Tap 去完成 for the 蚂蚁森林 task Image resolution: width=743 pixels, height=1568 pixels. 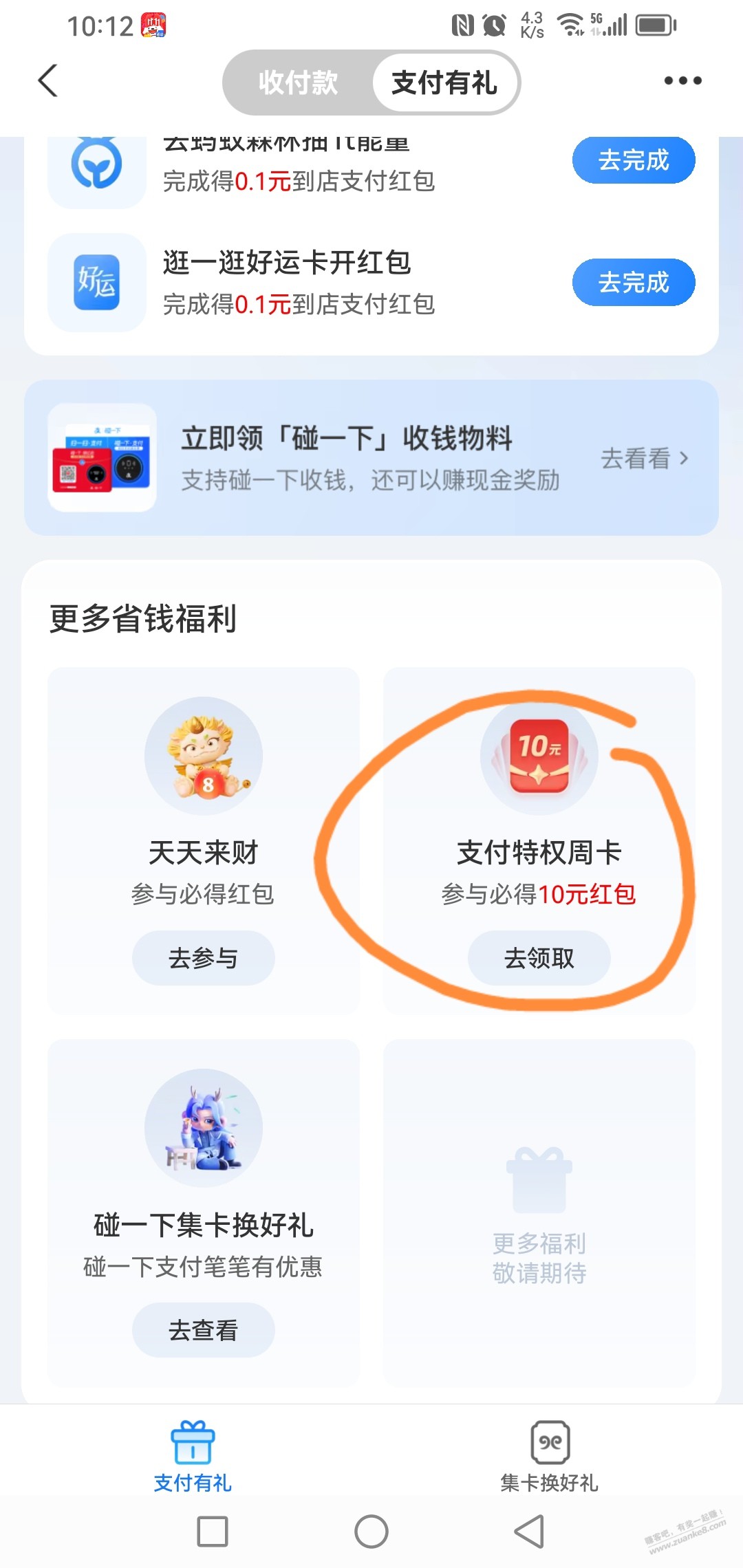coord(633,161)
